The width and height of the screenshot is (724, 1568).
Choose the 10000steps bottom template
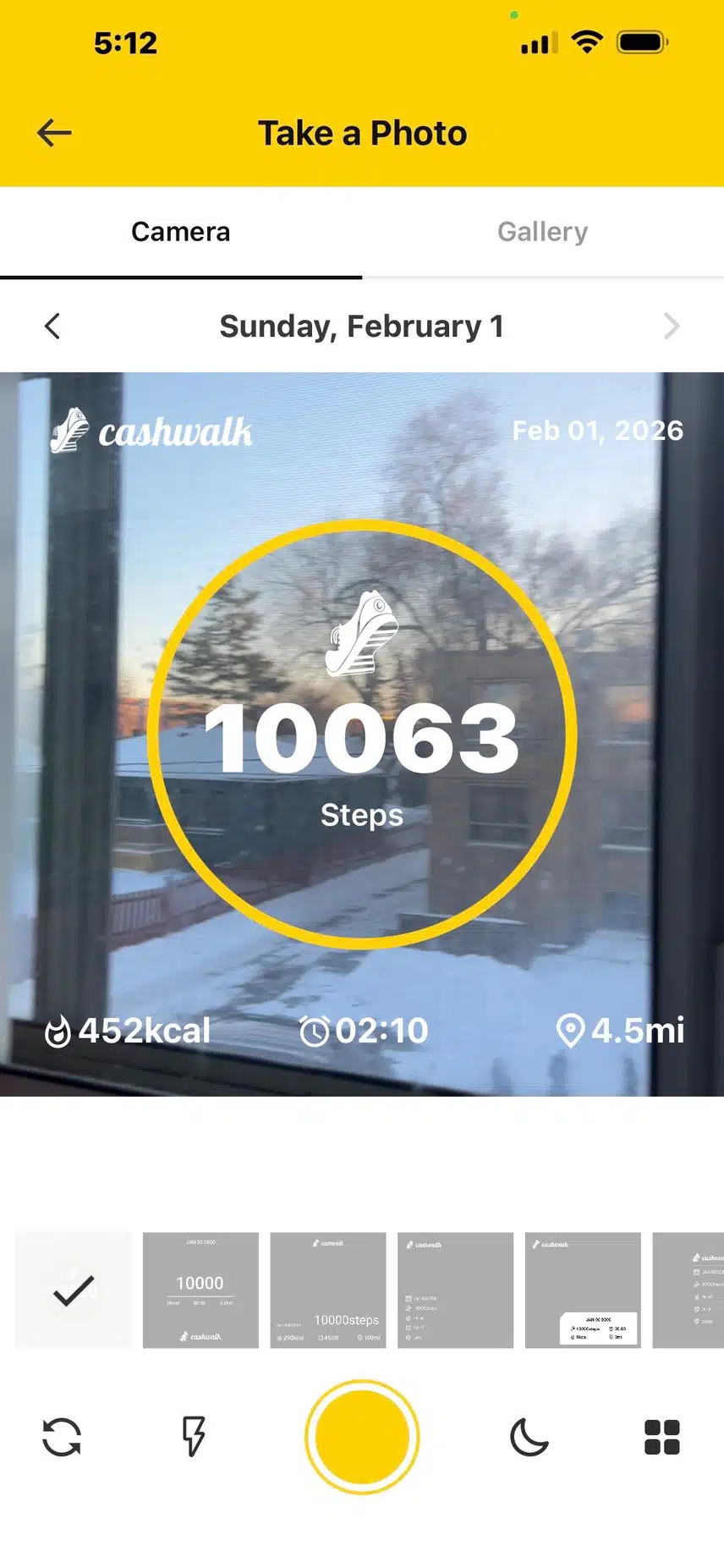click(x=328, y=1290)
